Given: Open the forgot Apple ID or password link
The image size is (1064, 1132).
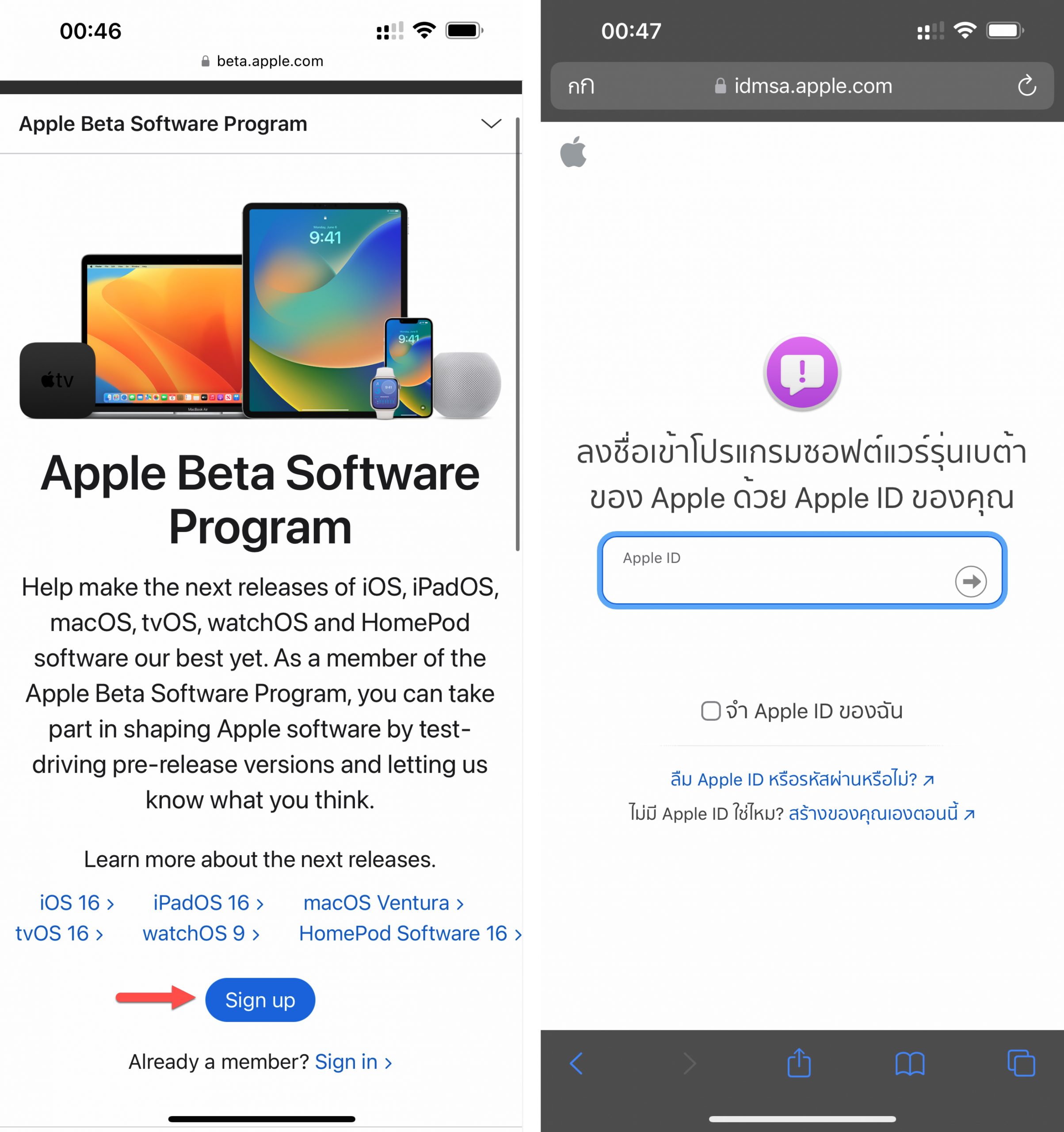Looking at the screenshot, I should pos(801,779).
